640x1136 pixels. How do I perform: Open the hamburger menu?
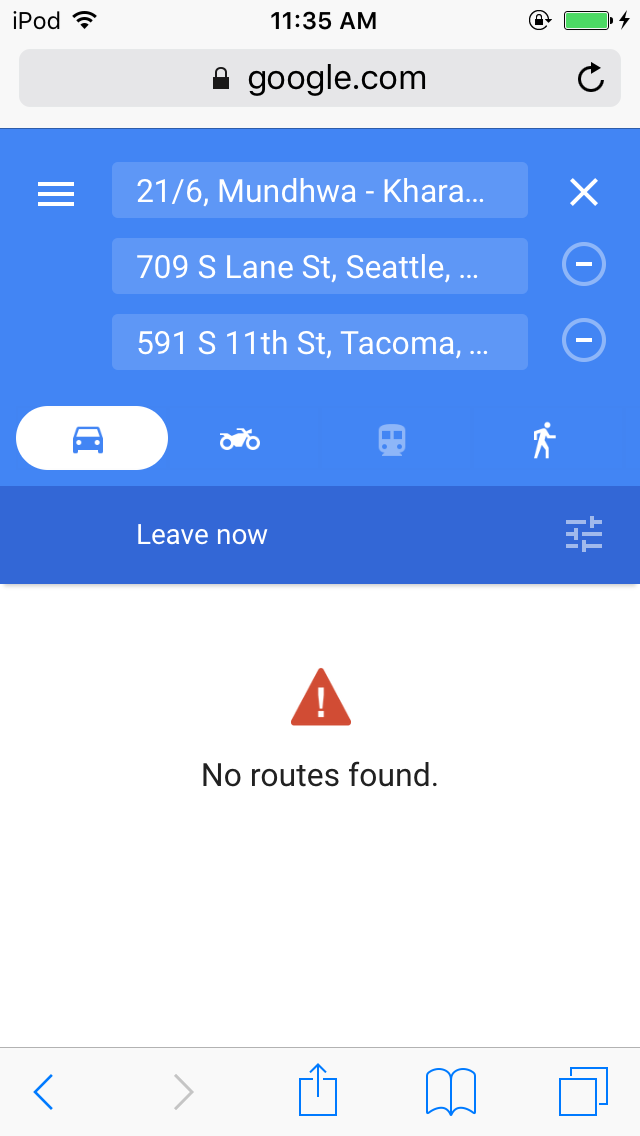[56, 193]
